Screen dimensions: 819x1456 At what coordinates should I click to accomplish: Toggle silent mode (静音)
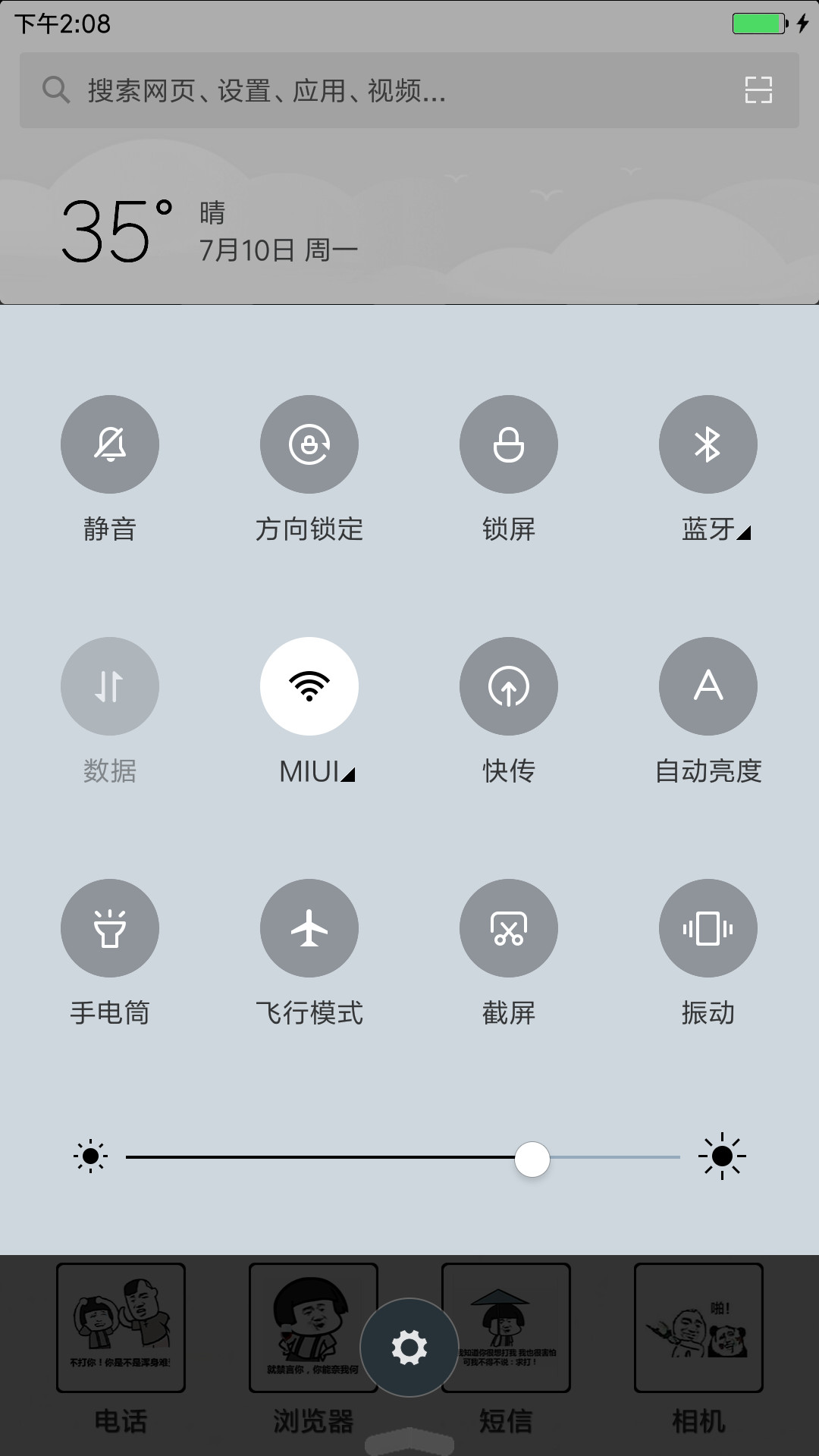tap(110, 444)
